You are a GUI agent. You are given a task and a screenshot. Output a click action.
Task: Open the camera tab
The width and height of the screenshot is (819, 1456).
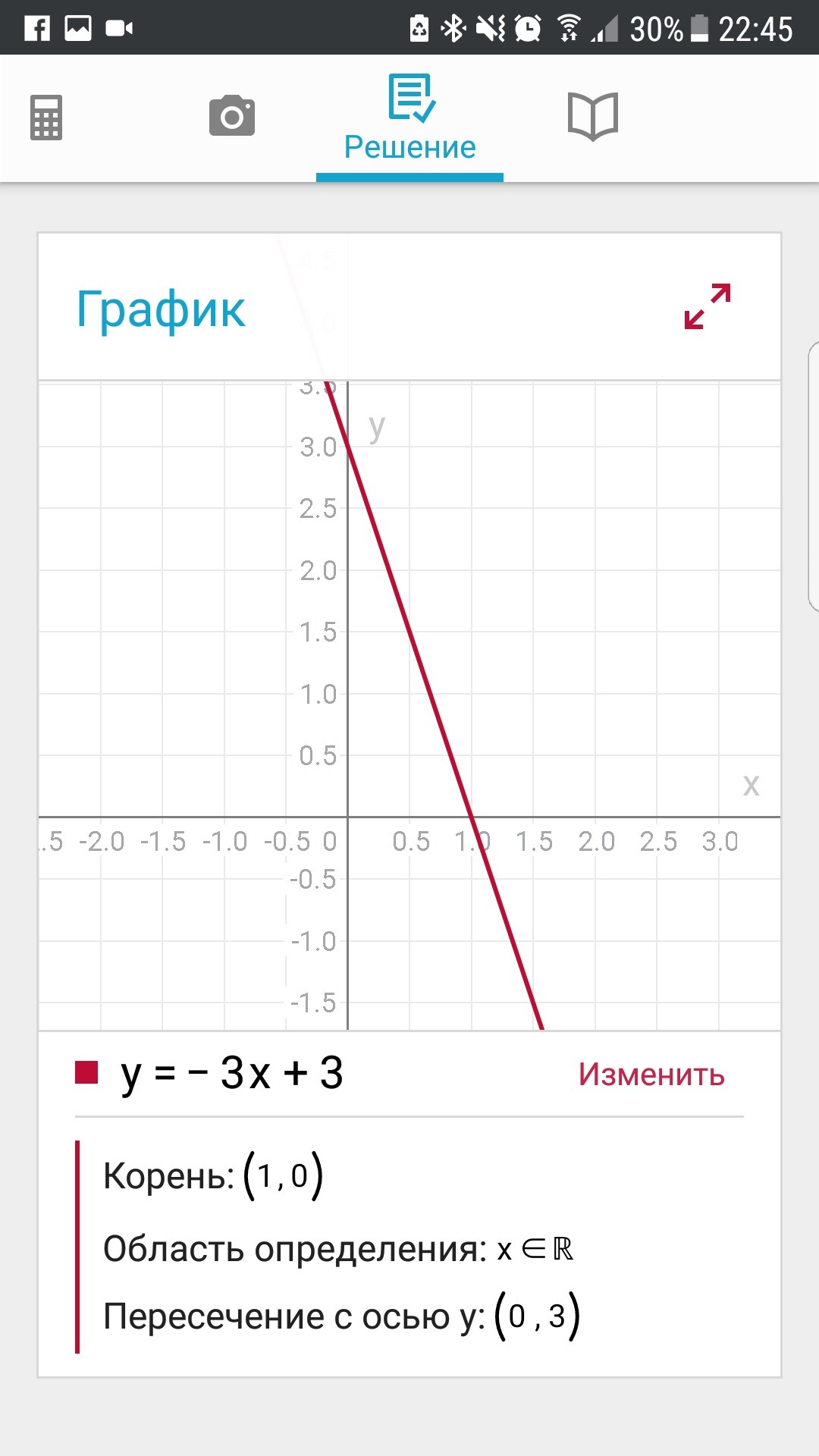[232, 116]
